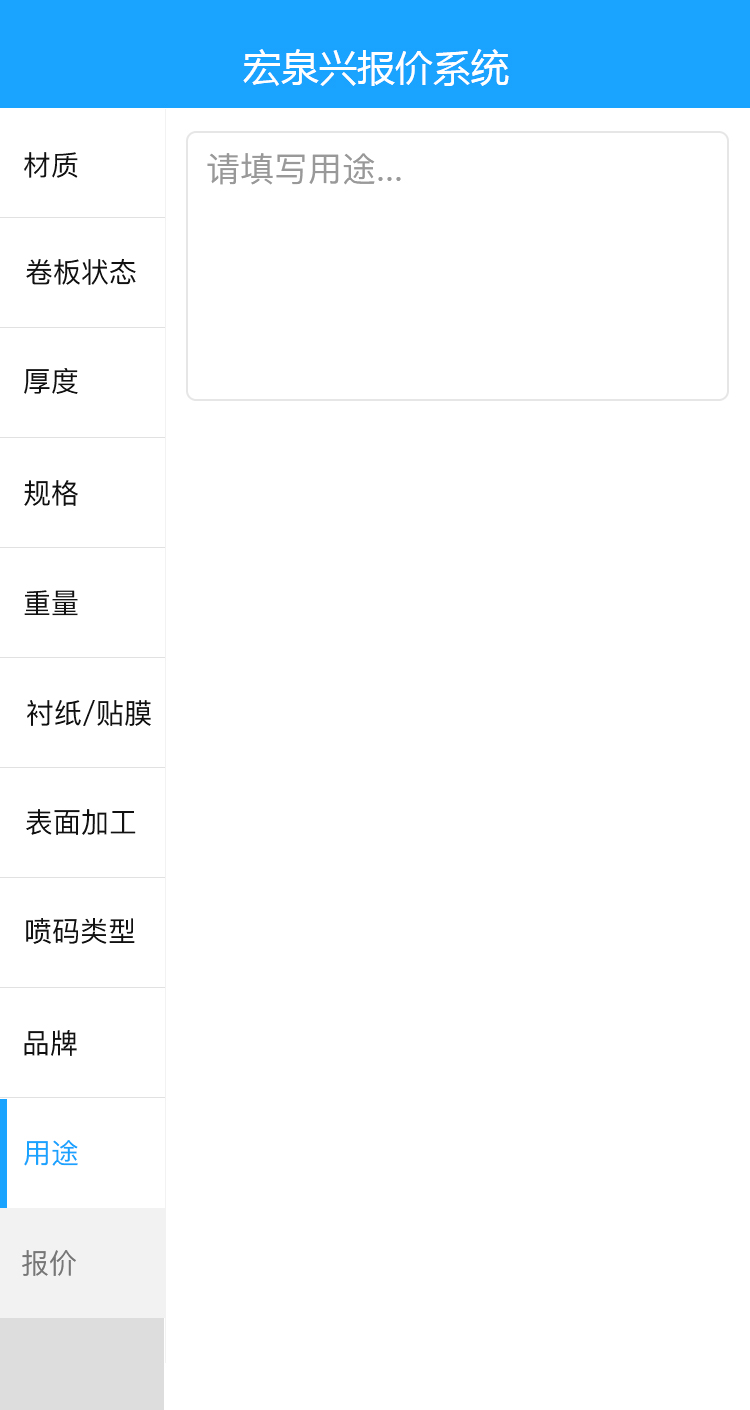Image resolution: width=750 pixels, height=1410 pixels.
Task: Open the 厚度 section
Action: (x=82, y=382)
